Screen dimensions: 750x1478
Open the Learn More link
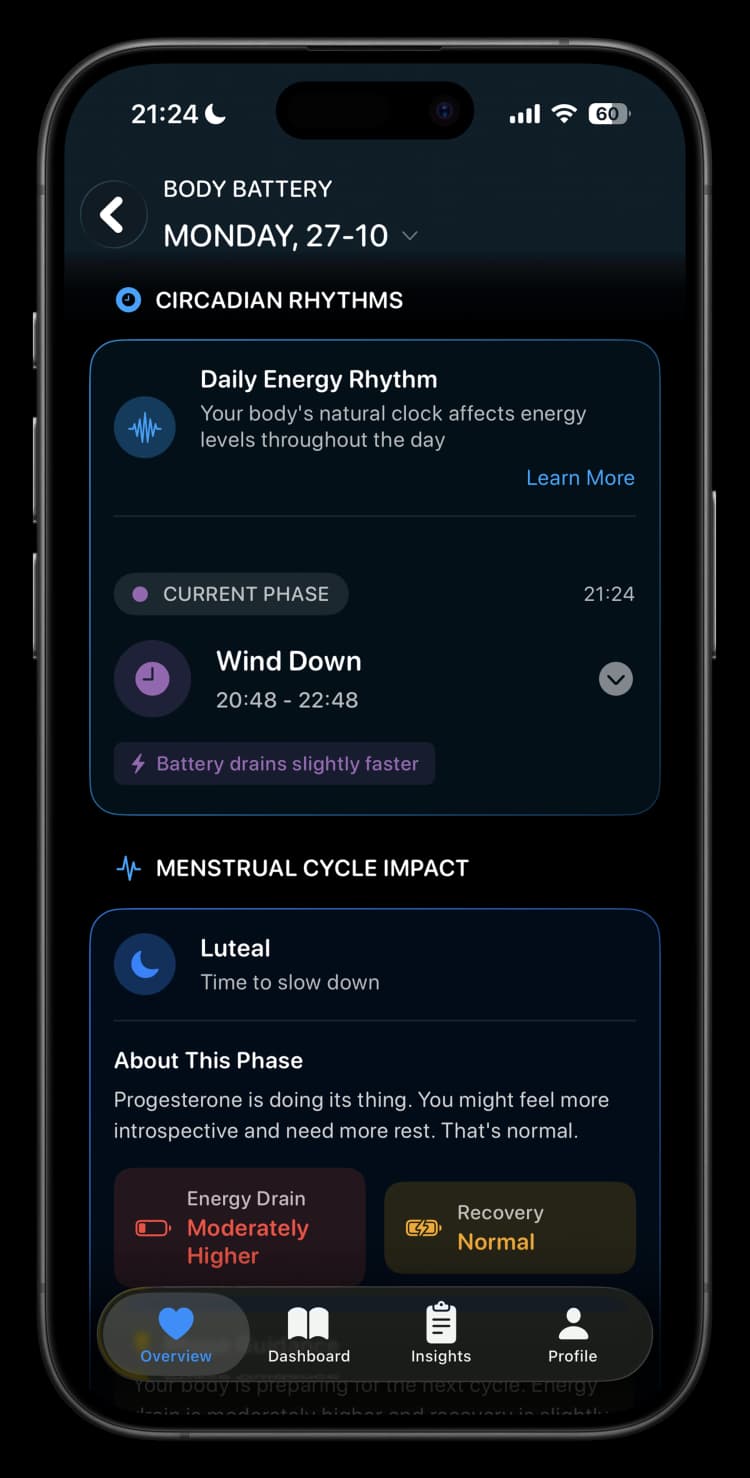click(580, 478)
